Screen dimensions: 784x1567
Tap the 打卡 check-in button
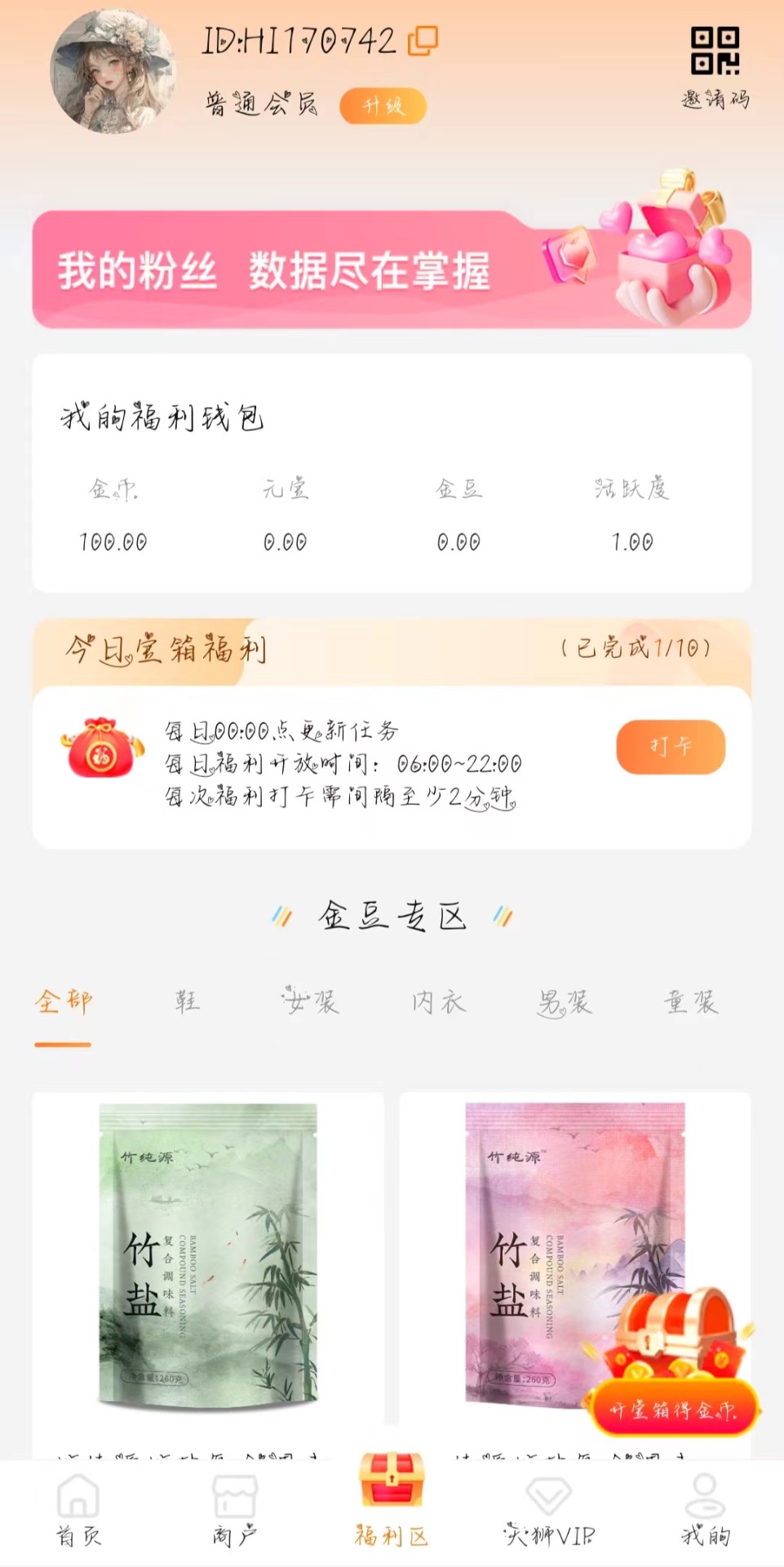pos(670,747)
